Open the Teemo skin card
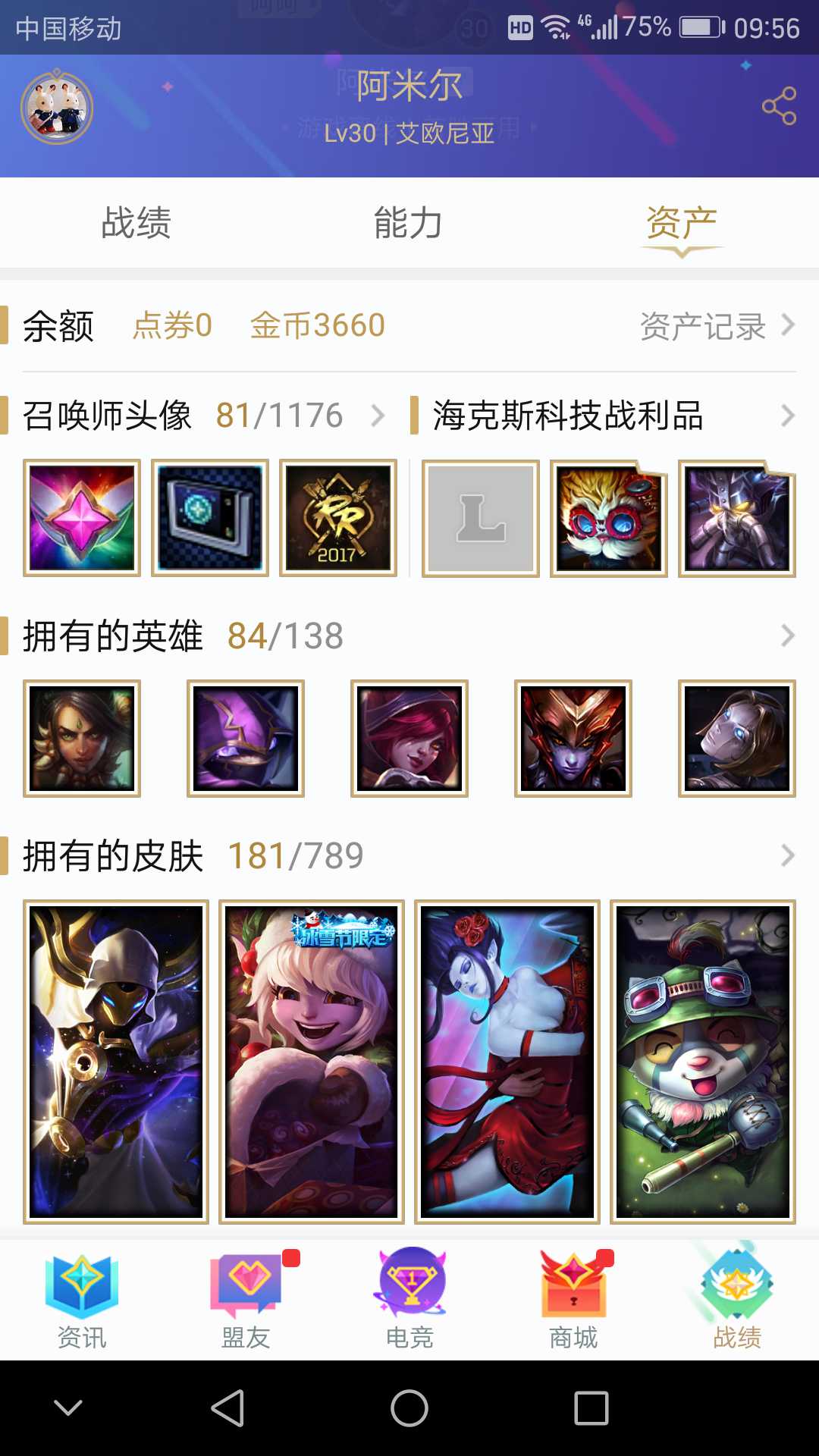Image resolution: width=819 pixels, height=1456 pixels. 703,1062
